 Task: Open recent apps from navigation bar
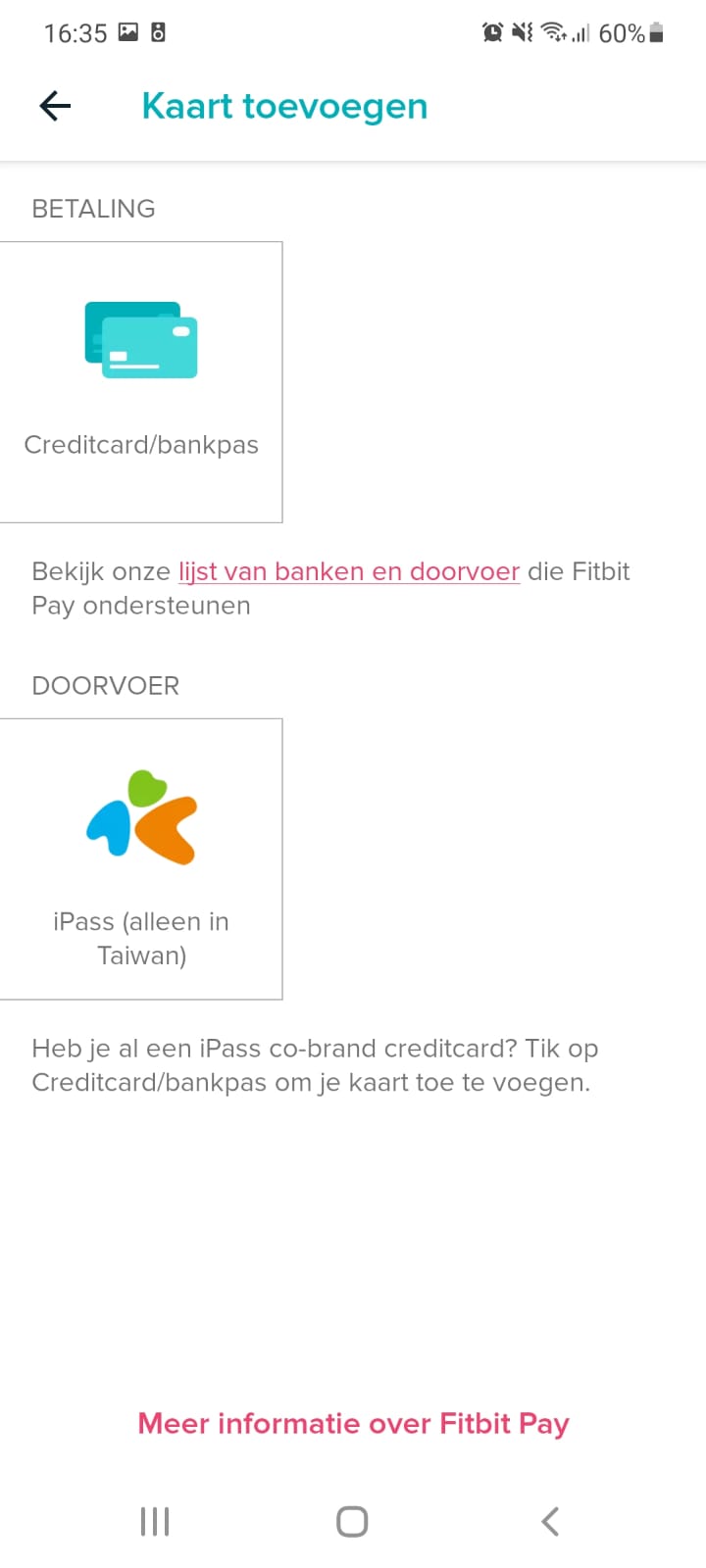point(155,1521)
